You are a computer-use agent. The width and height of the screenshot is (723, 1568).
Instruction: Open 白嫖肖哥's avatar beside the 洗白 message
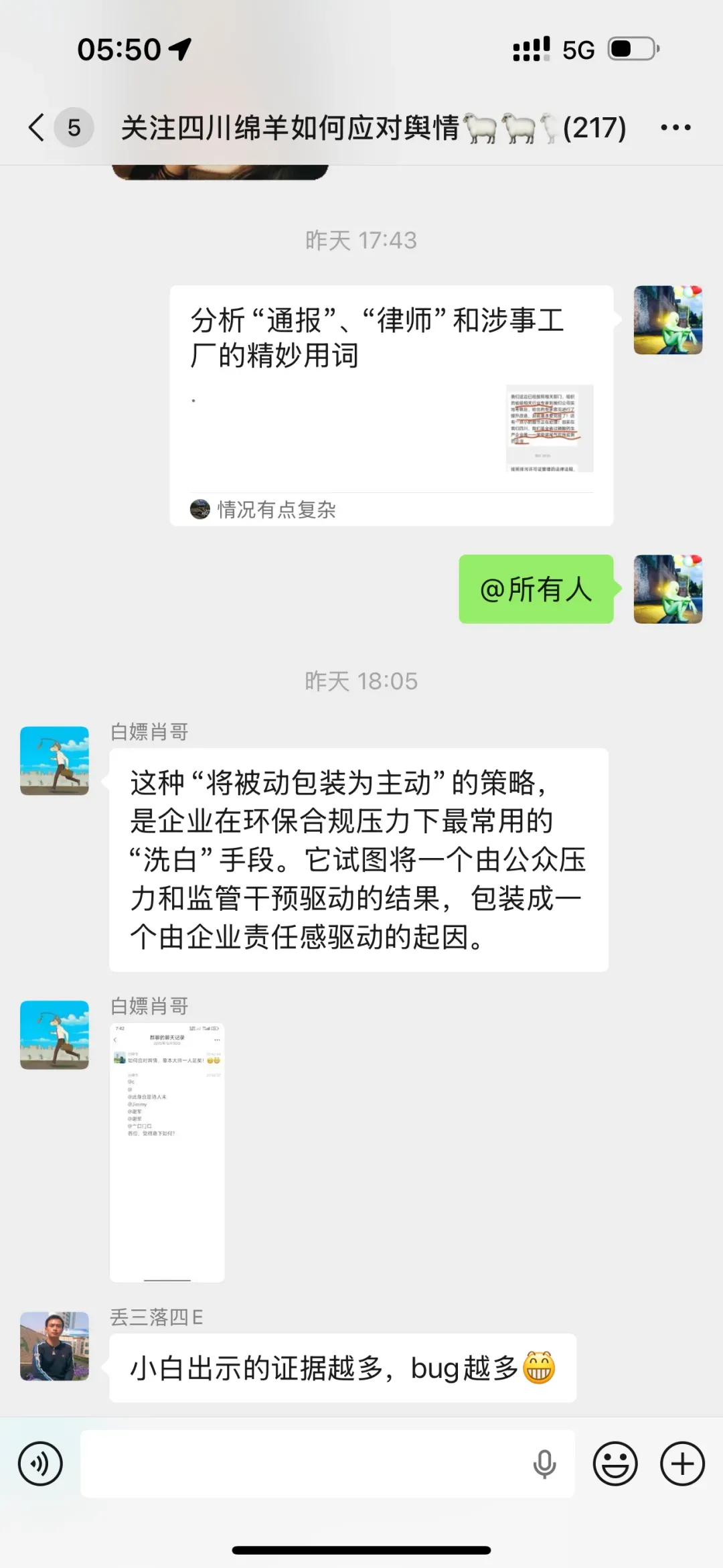coord(54,760)
